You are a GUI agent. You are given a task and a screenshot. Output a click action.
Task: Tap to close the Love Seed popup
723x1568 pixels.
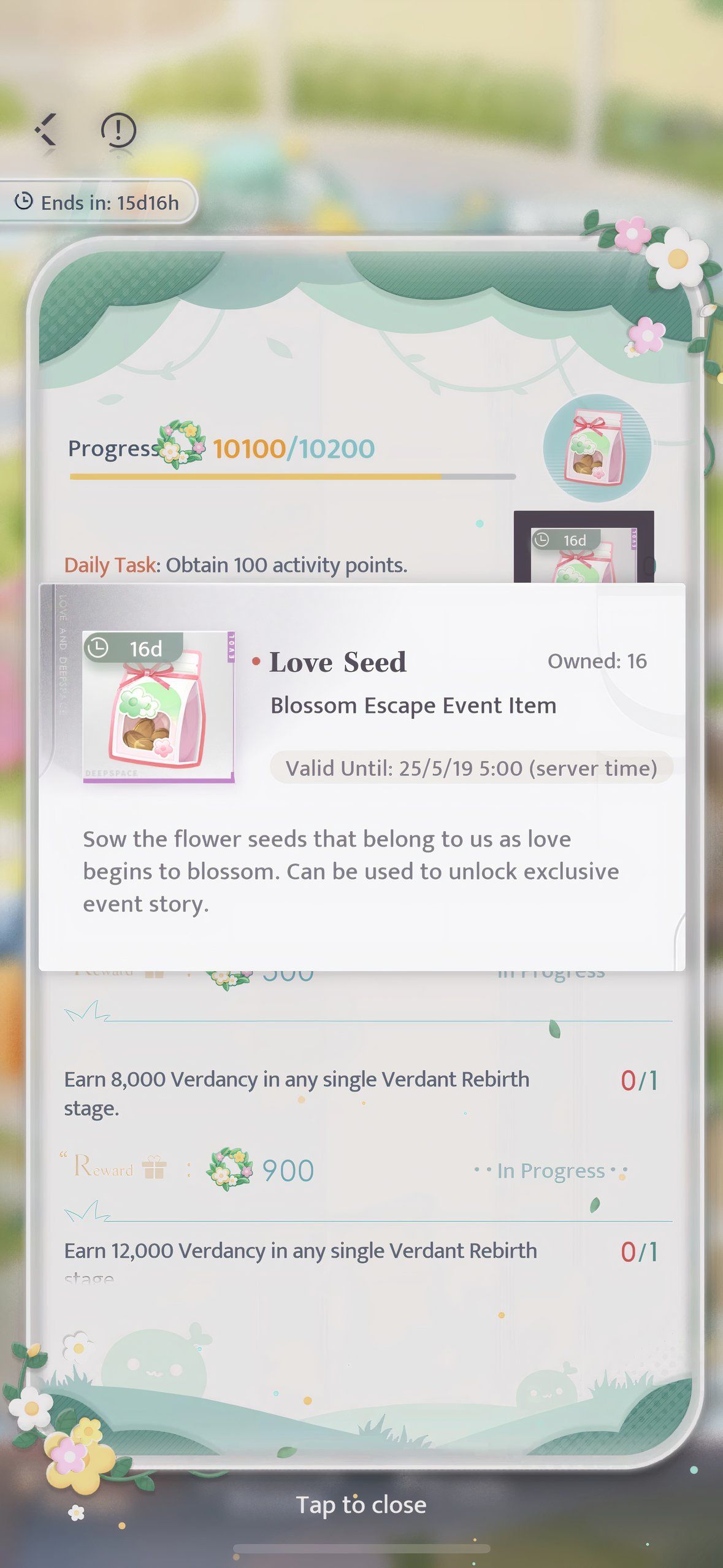pos(361,1505)
